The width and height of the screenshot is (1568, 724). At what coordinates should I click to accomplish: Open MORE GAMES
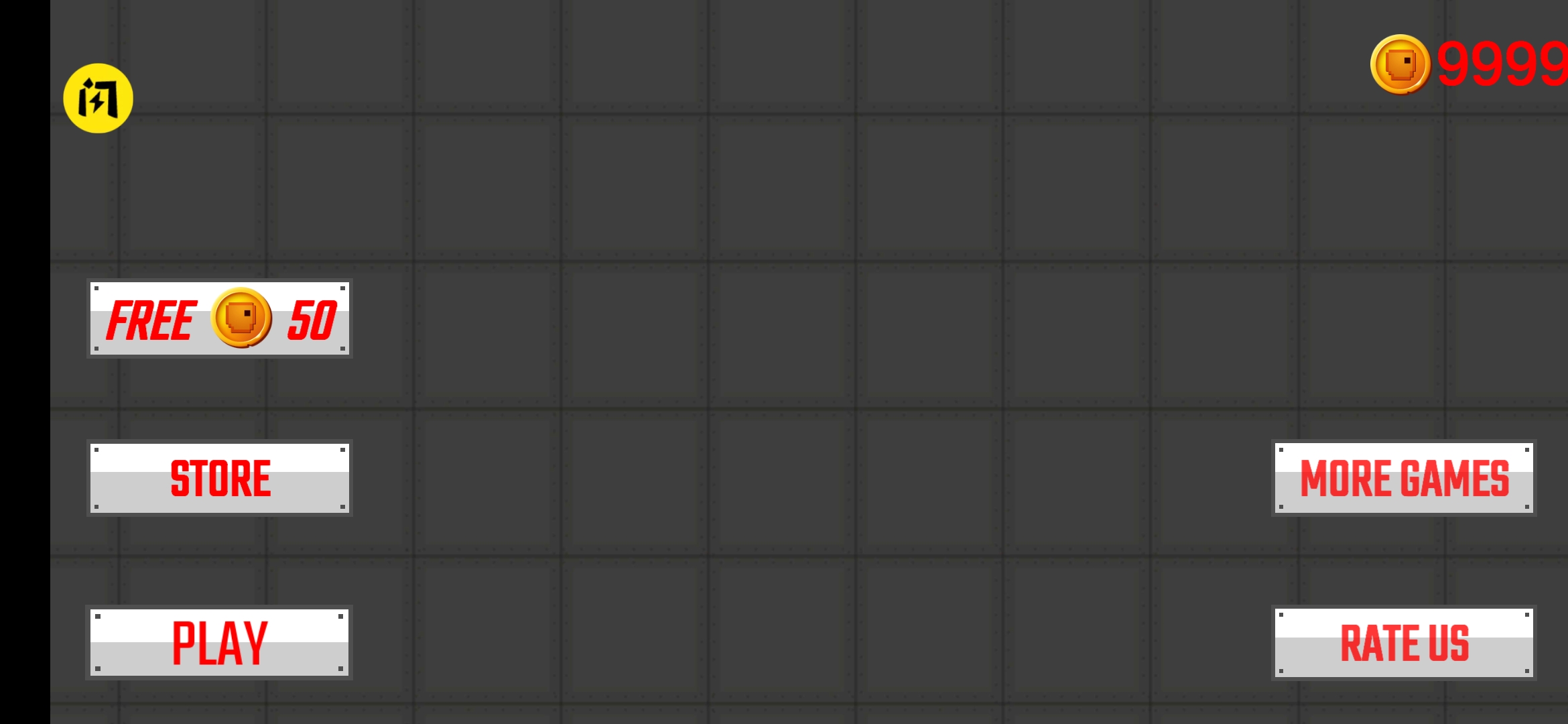click(1404, 478)
